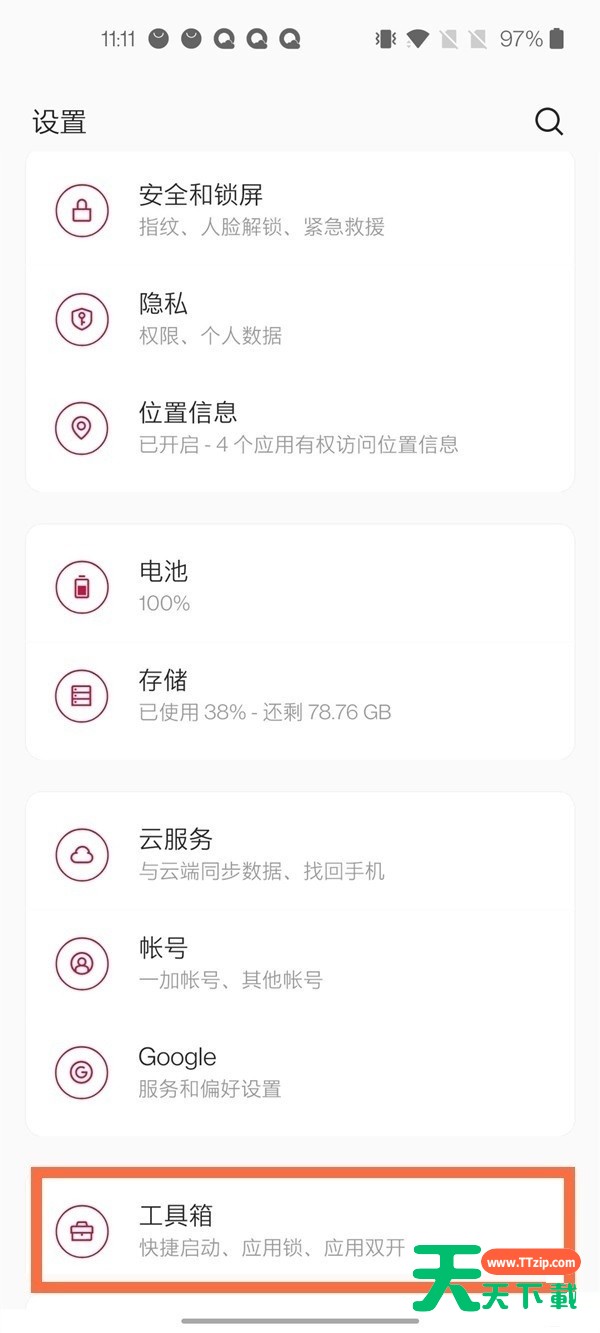This screenshot has height=1333, width=600.
Task: Open 位置信息 location settings
Action: (x=300, y=427)
